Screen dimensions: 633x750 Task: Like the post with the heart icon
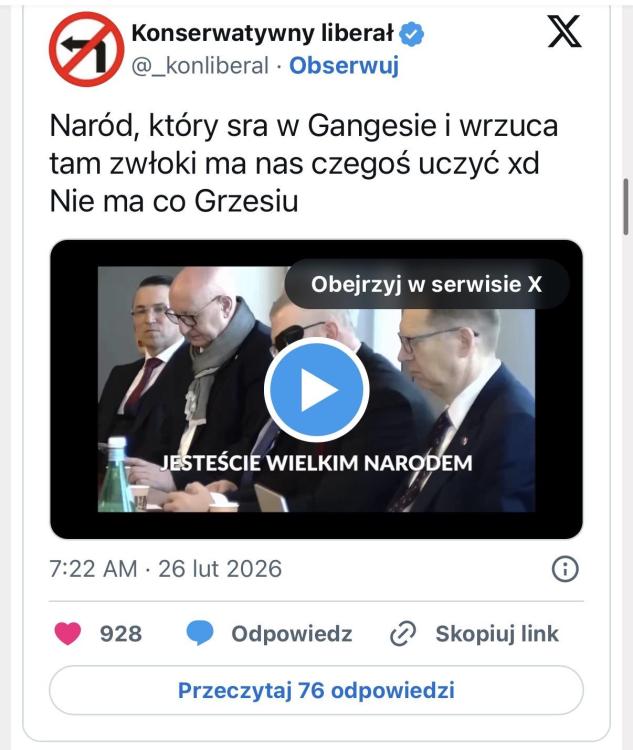point(68,633)
